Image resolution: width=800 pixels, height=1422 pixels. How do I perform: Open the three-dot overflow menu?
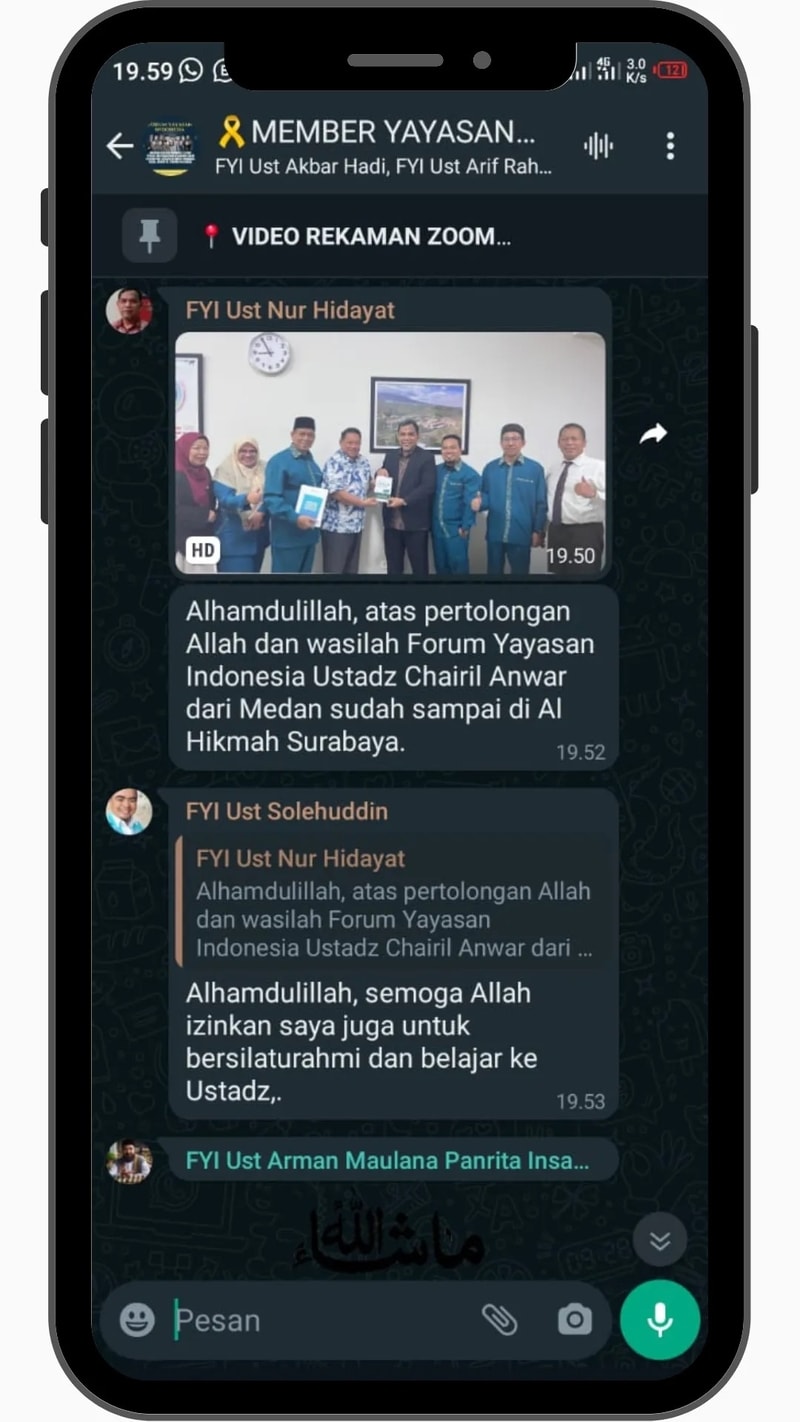(670, 146)
